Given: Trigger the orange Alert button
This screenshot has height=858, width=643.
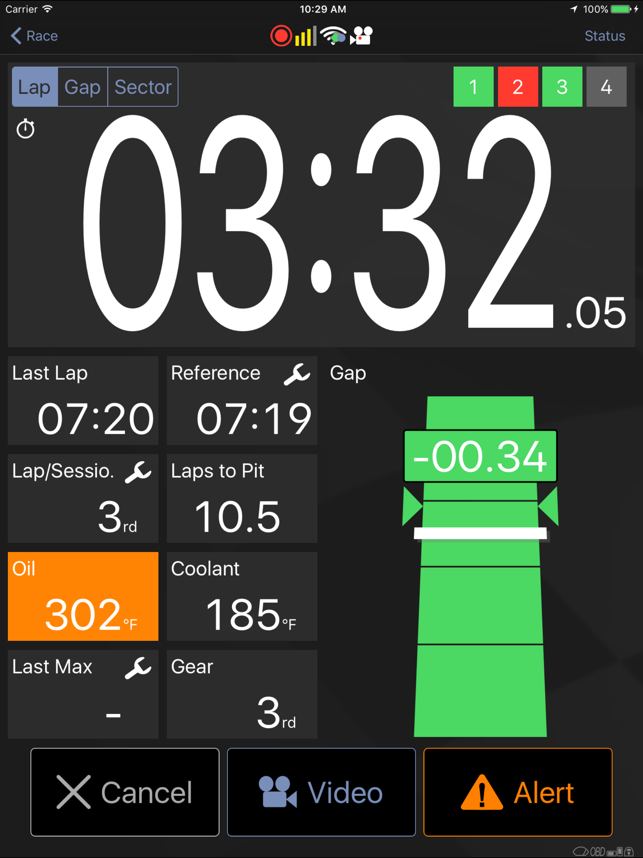Looking at the screenshot, I should tap(517, 792).
